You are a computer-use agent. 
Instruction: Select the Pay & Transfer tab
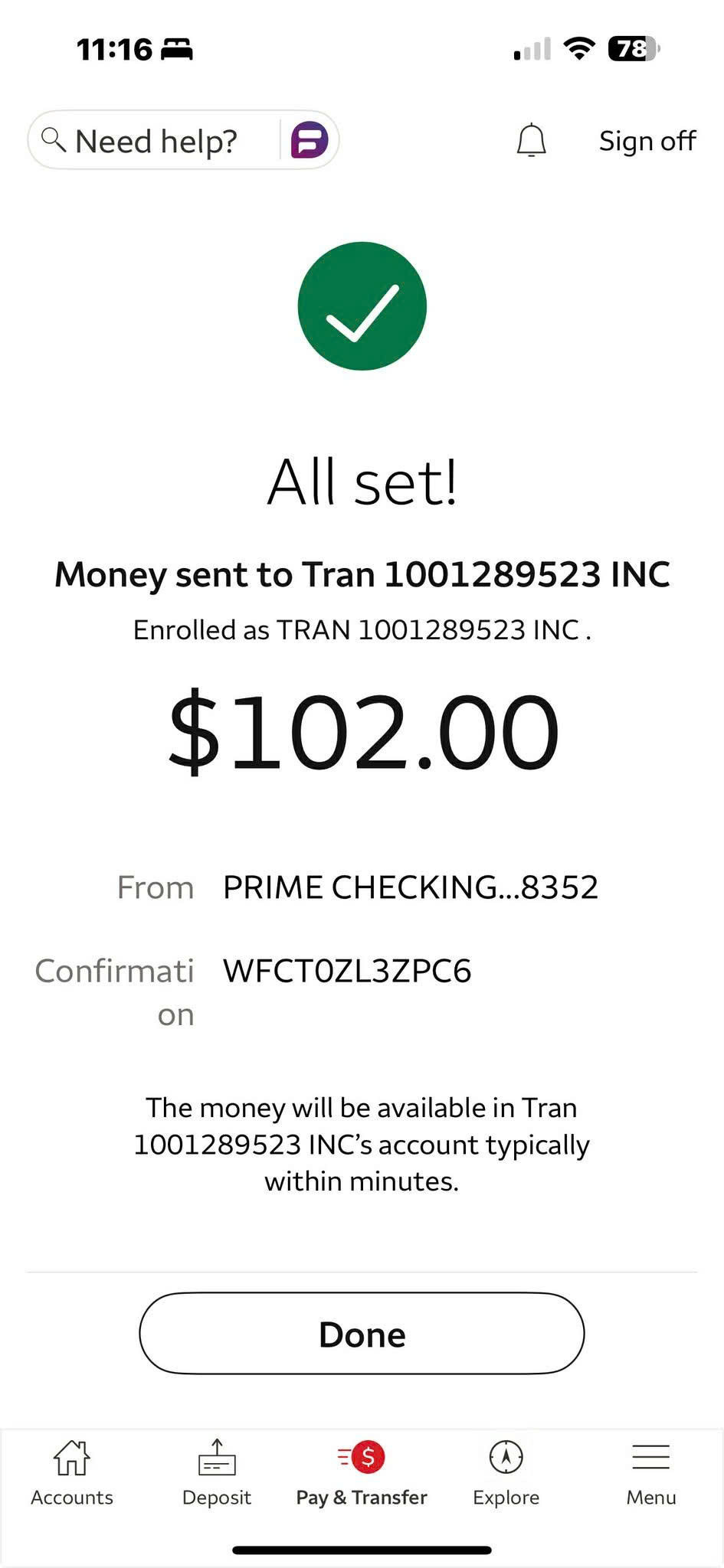click(x=362, y=1474)
